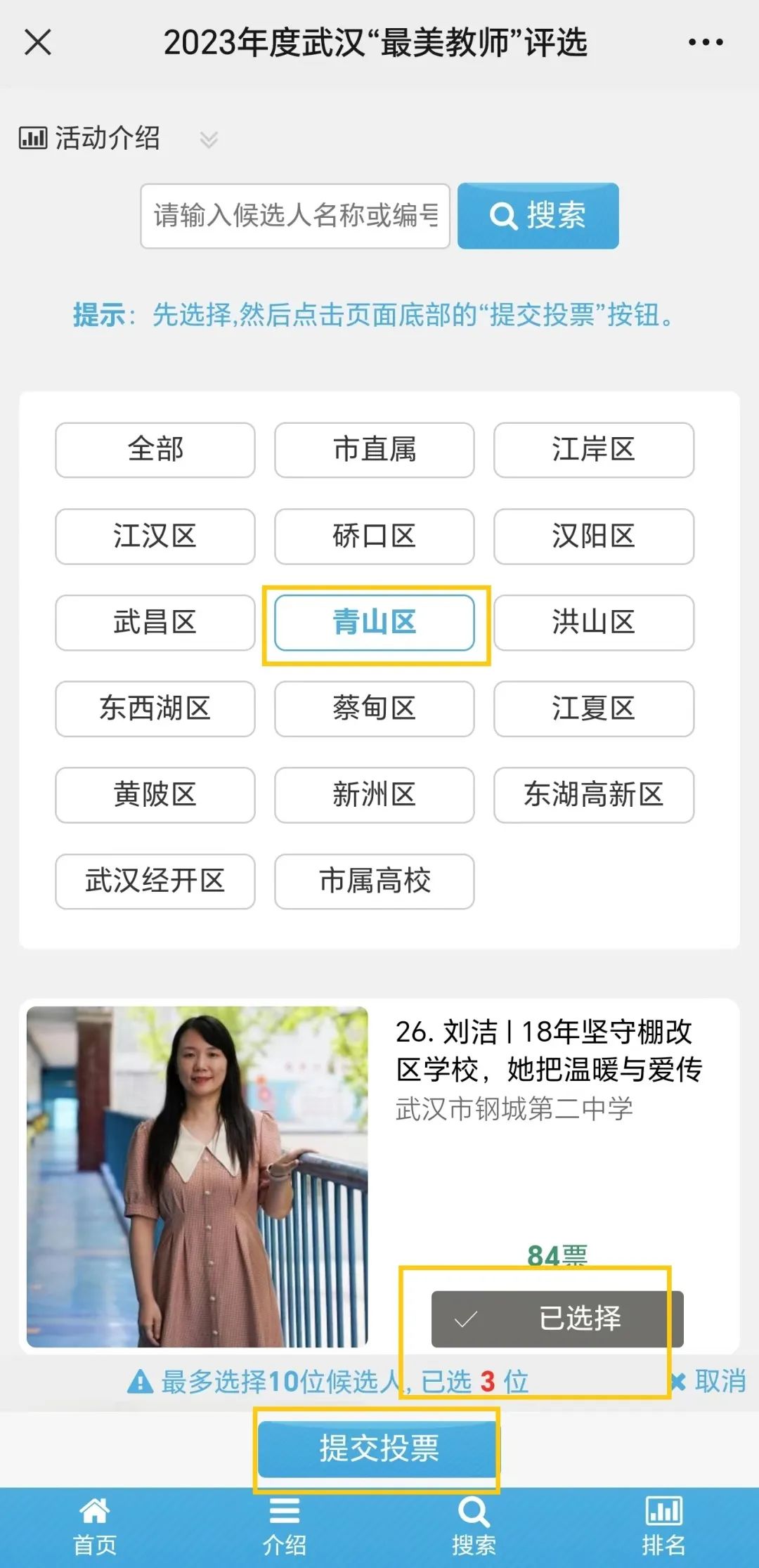Show candidates from 武昌区
759x1568 pixels.
tap(155, 623)
